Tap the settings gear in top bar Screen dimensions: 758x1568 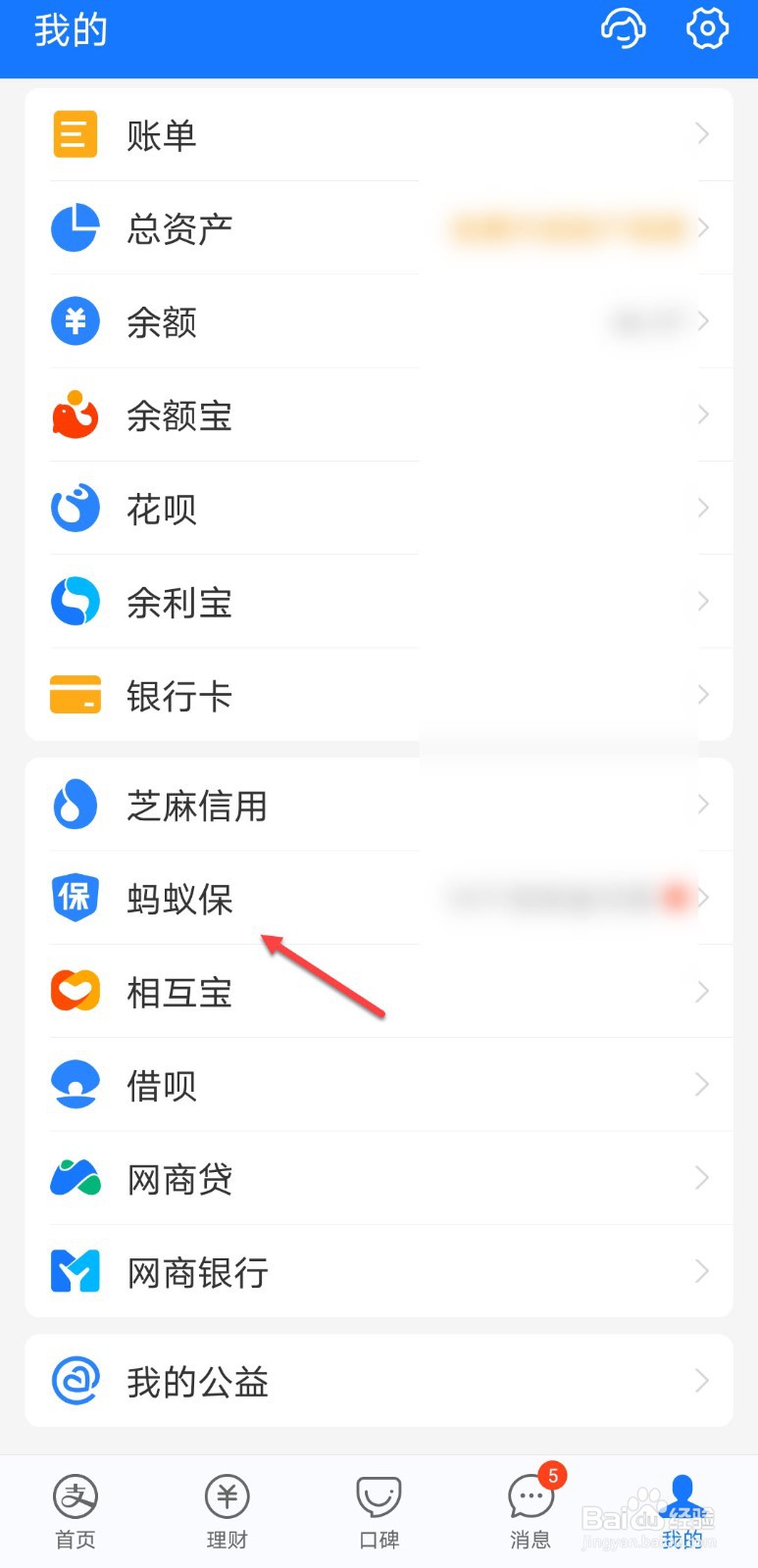707,29
